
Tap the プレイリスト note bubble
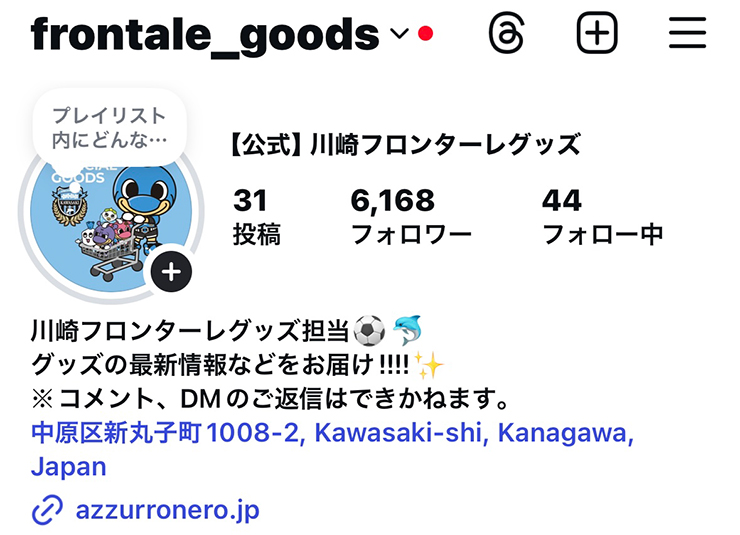coord(109,127)
